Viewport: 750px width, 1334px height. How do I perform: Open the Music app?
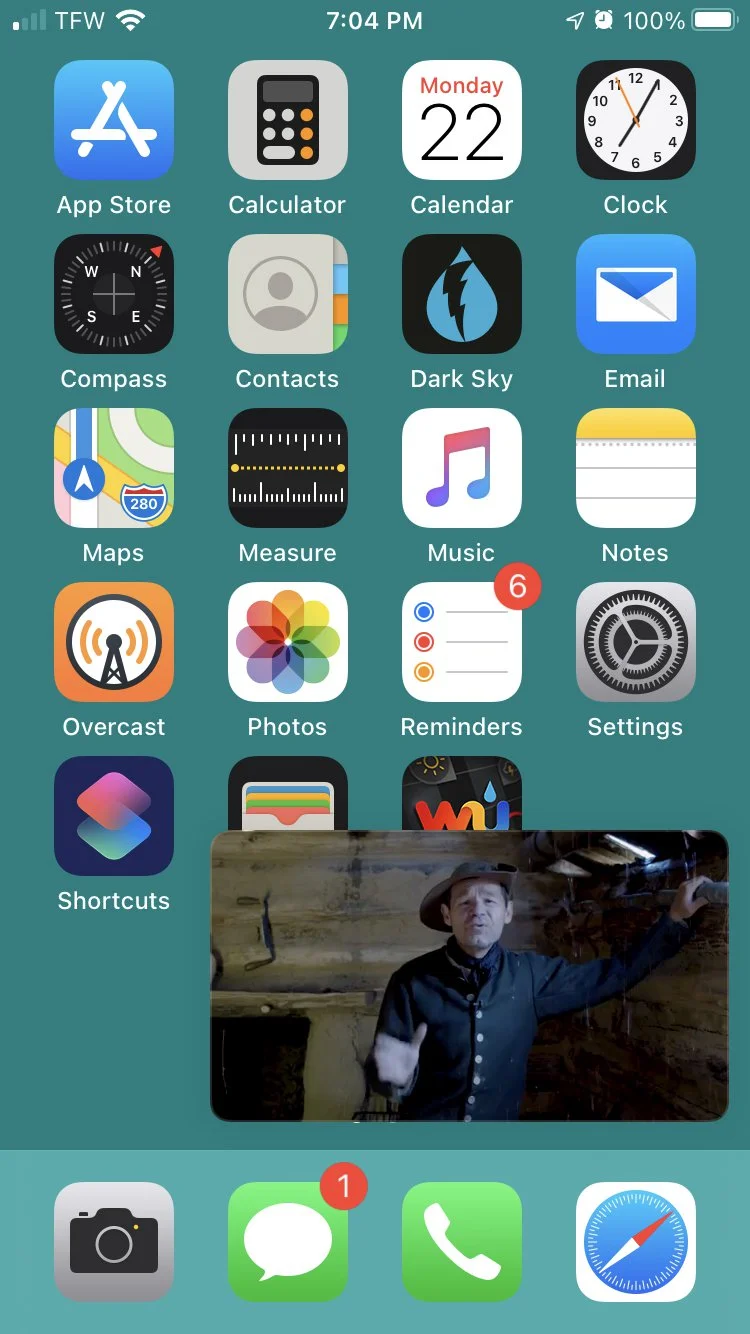461,468
